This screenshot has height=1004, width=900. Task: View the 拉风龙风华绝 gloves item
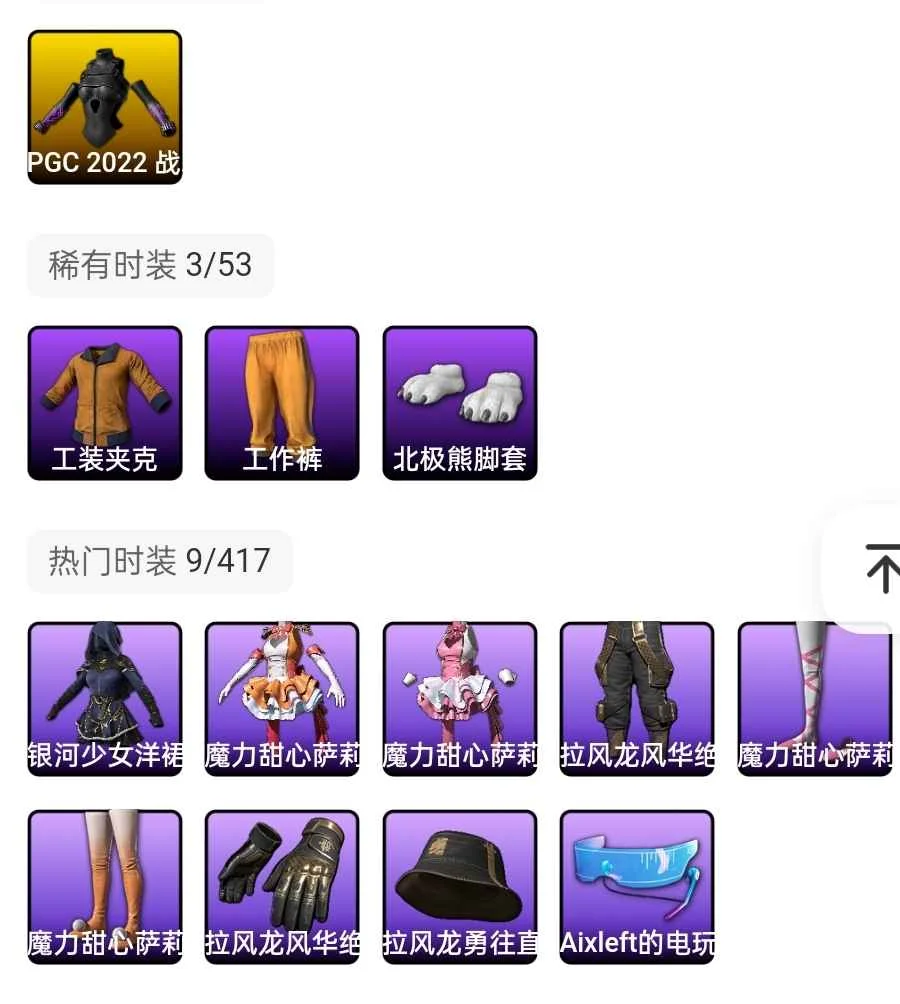pyautogui.click(x=282, y=887)
